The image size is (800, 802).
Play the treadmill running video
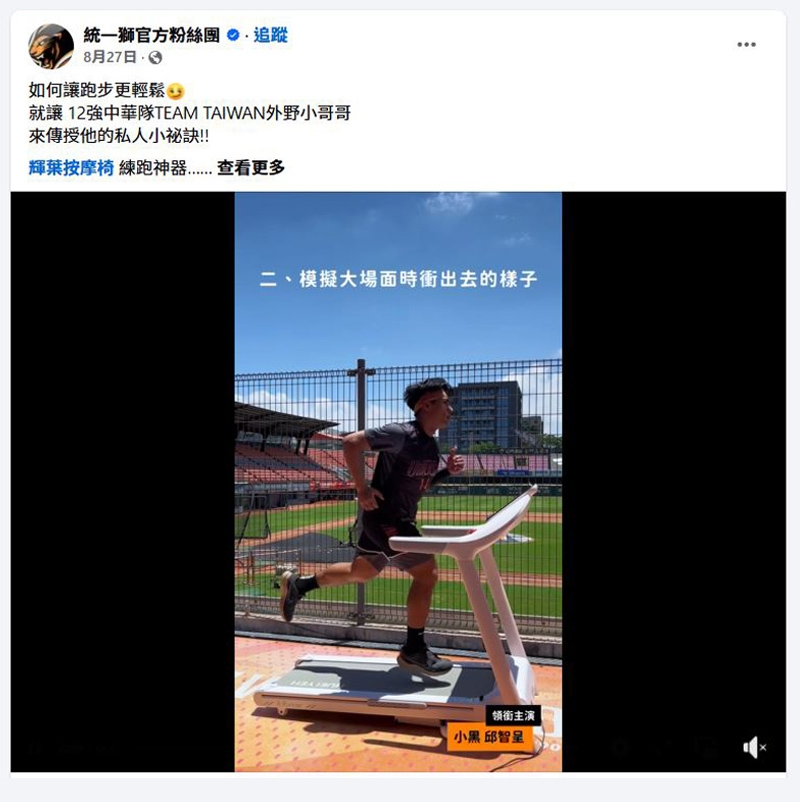(x=398, y=480)
